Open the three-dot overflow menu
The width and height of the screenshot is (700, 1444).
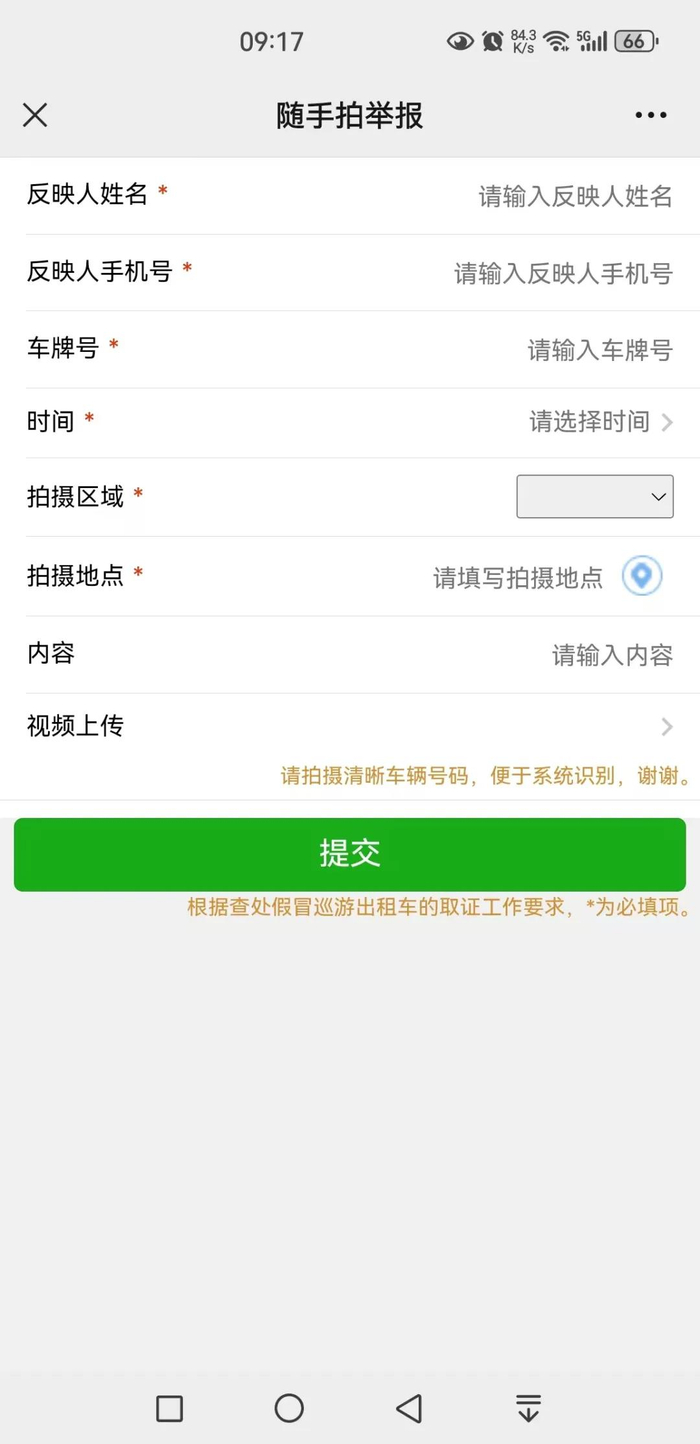click(x=651, y=115)
